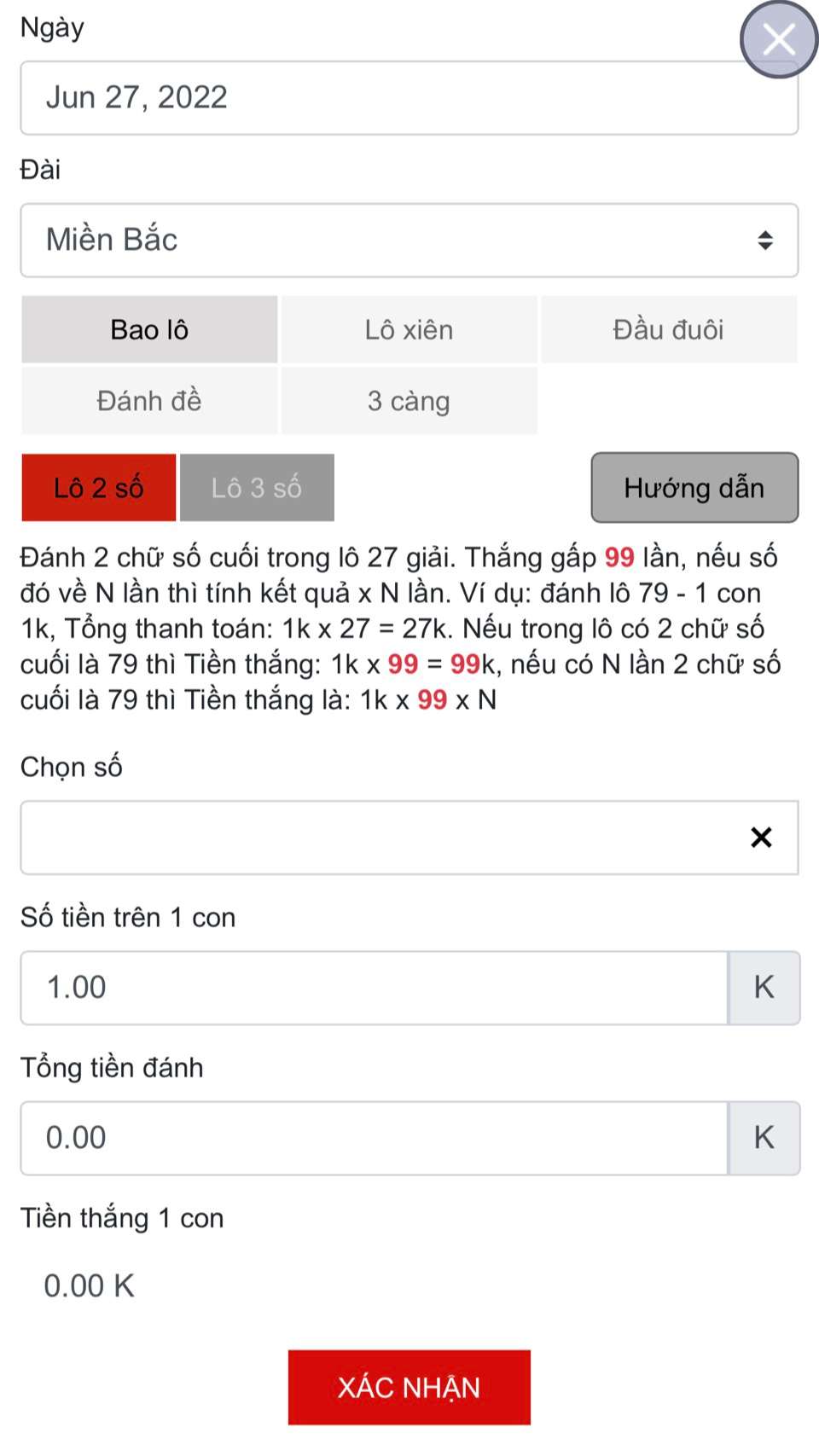Switch to Lô 3 số mode
819x1456 pixels.
point(256,487)
